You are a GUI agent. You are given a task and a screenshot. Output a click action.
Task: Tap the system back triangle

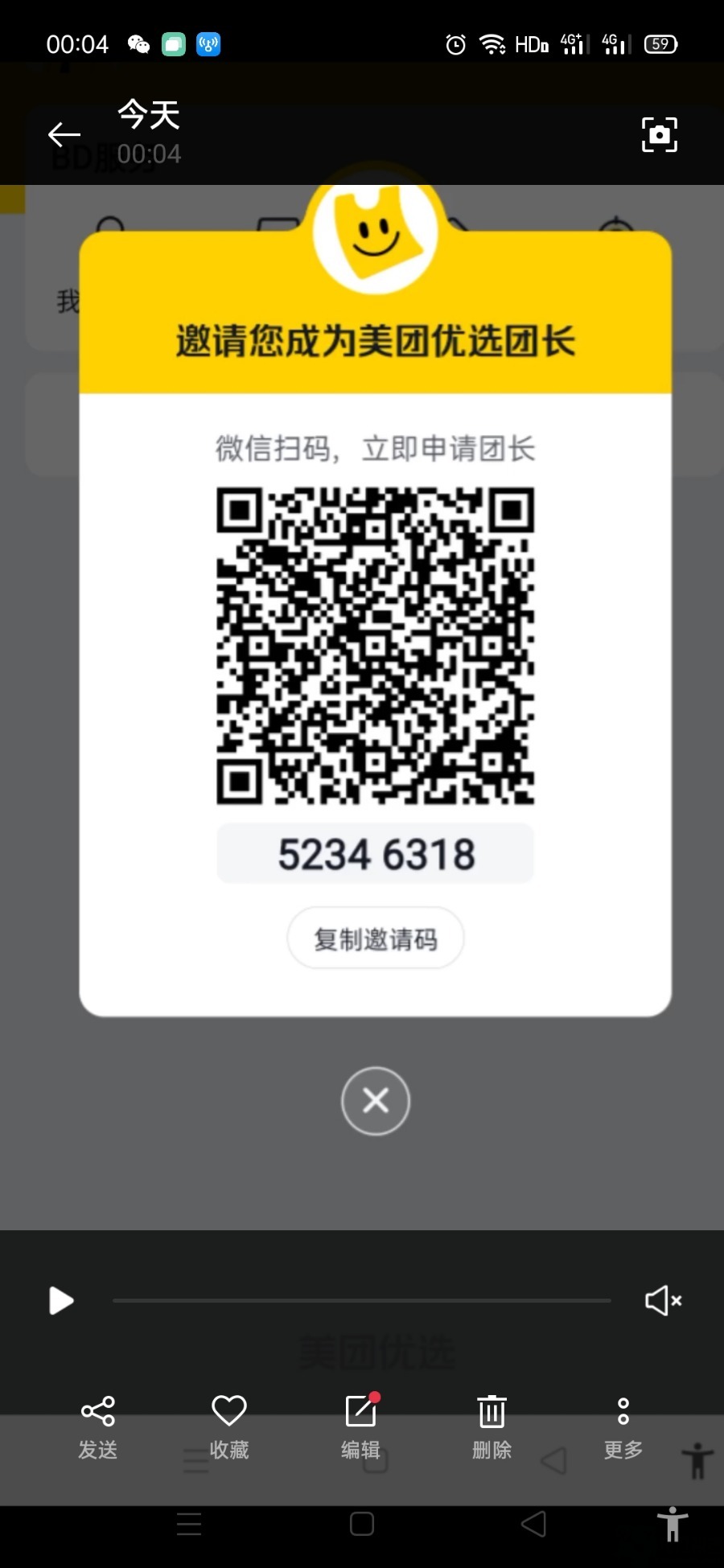534,1524
